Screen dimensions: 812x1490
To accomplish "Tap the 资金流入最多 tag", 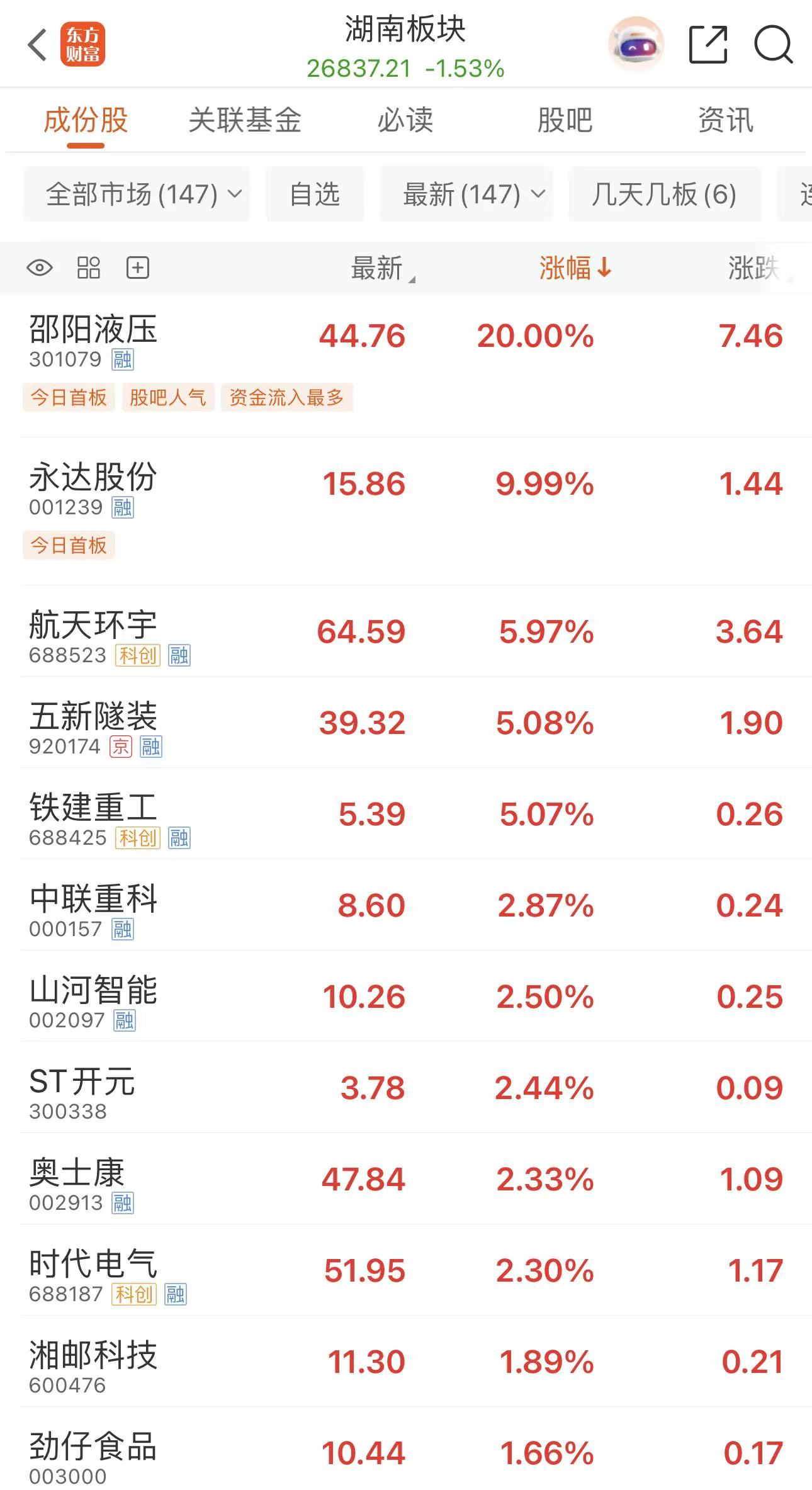I will pyautogui.click(x=288, y=397).
